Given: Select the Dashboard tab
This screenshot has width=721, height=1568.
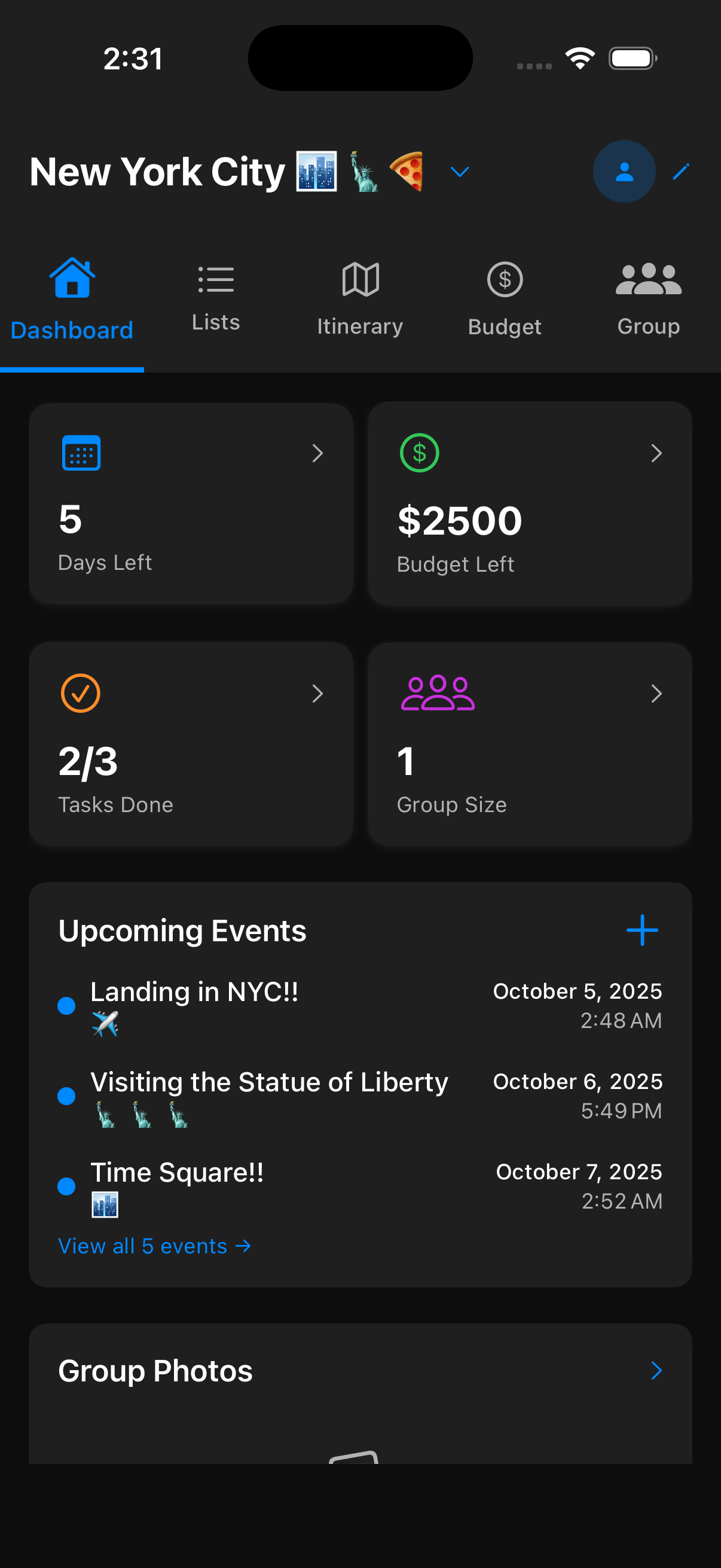Looking at the screenshot, I should [x=72, y=300].
